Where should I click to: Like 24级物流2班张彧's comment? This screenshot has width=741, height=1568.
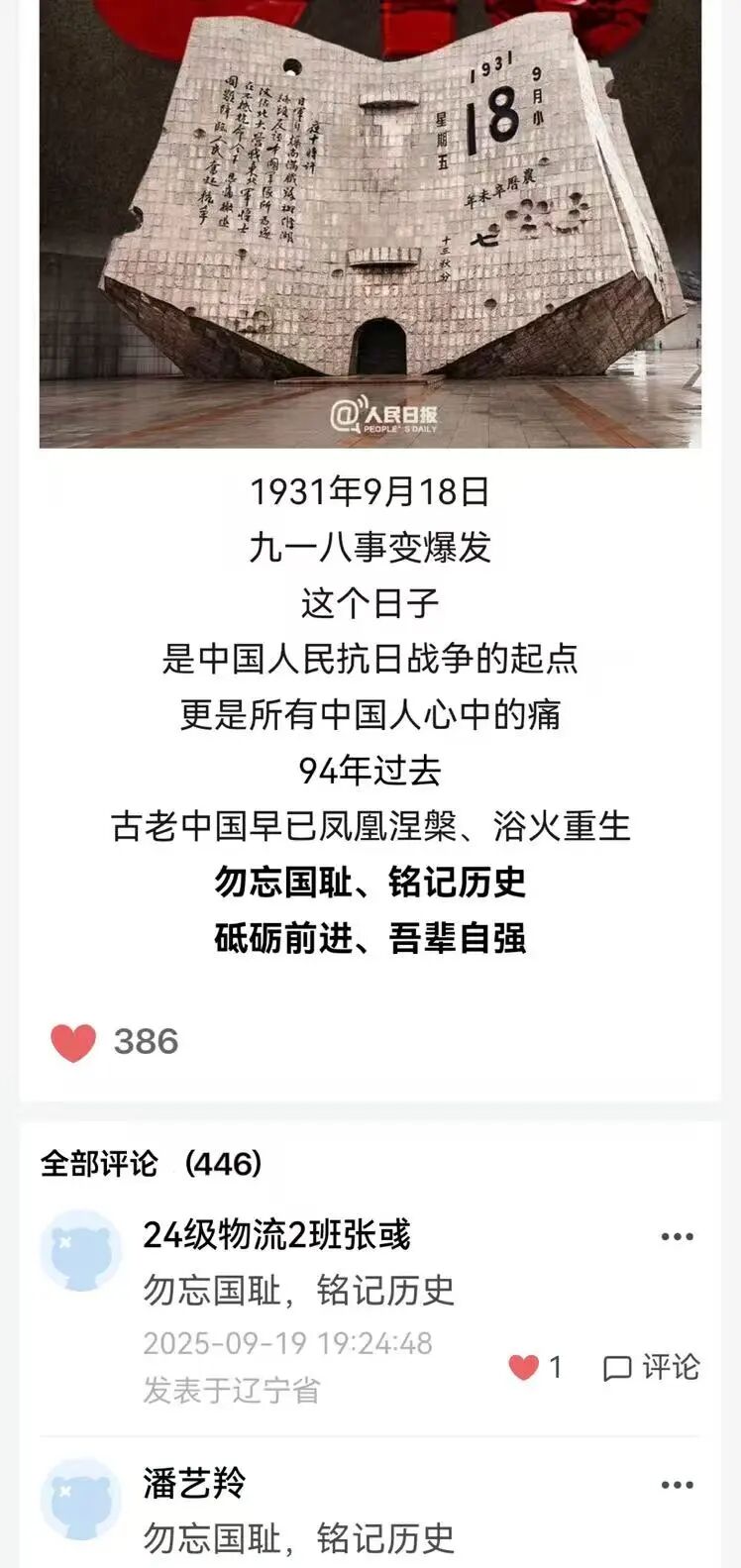pyautogui.click(x=524, y=1368)
